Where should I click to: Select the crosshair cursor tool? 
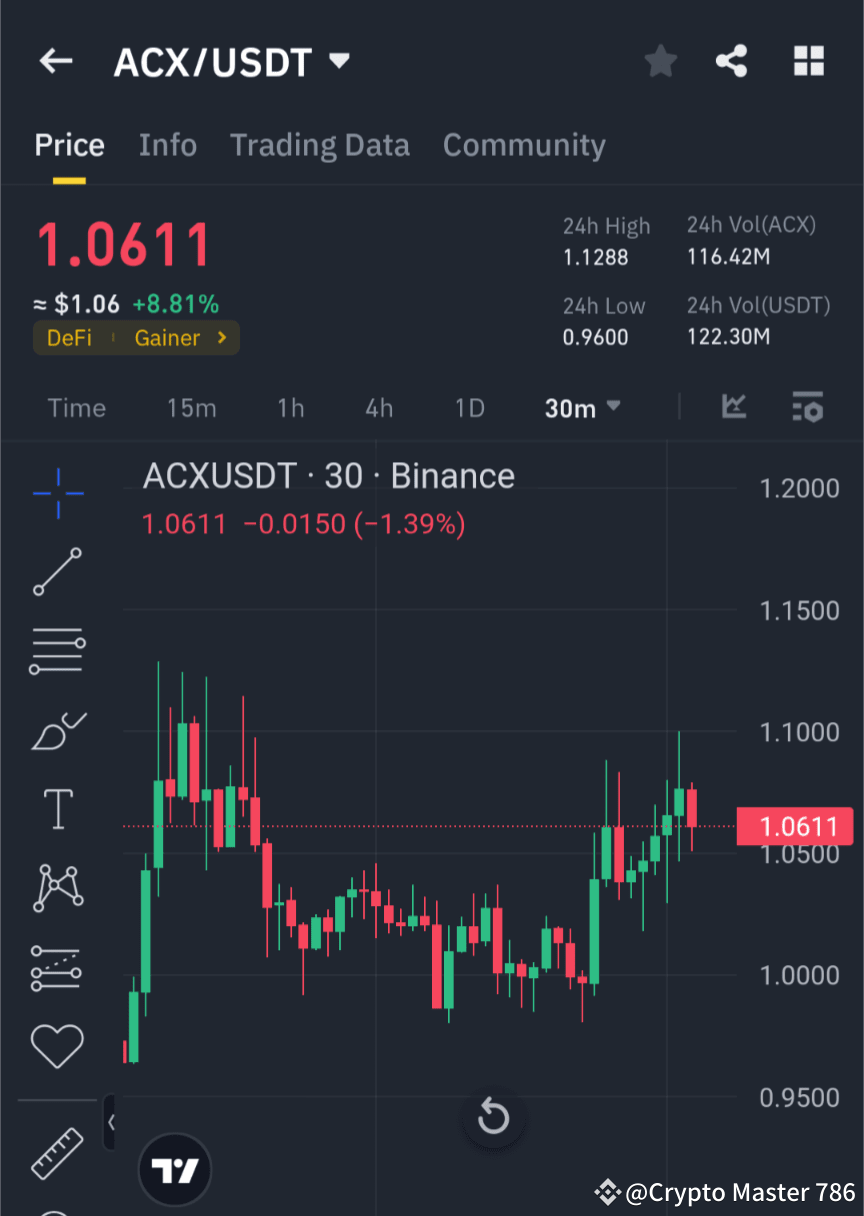click(57, 493)
